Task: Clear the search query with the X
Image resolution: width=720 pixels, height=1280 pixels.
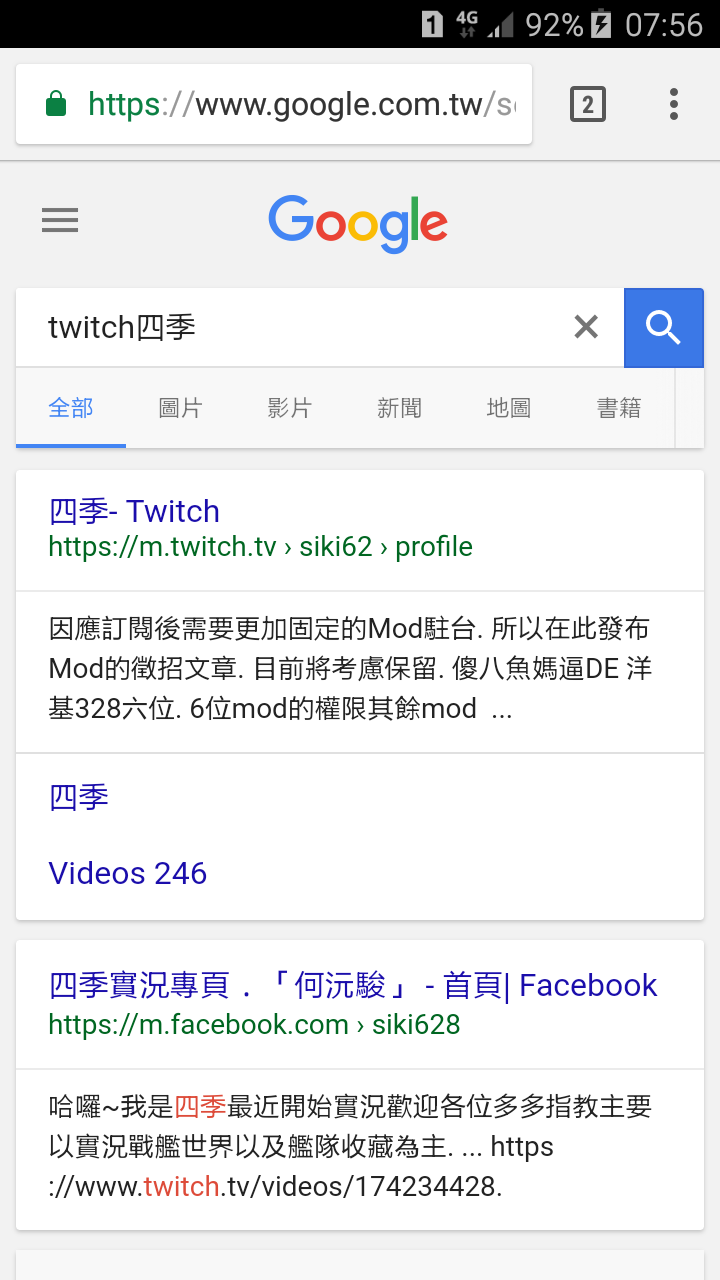Action: click(586, 327)
